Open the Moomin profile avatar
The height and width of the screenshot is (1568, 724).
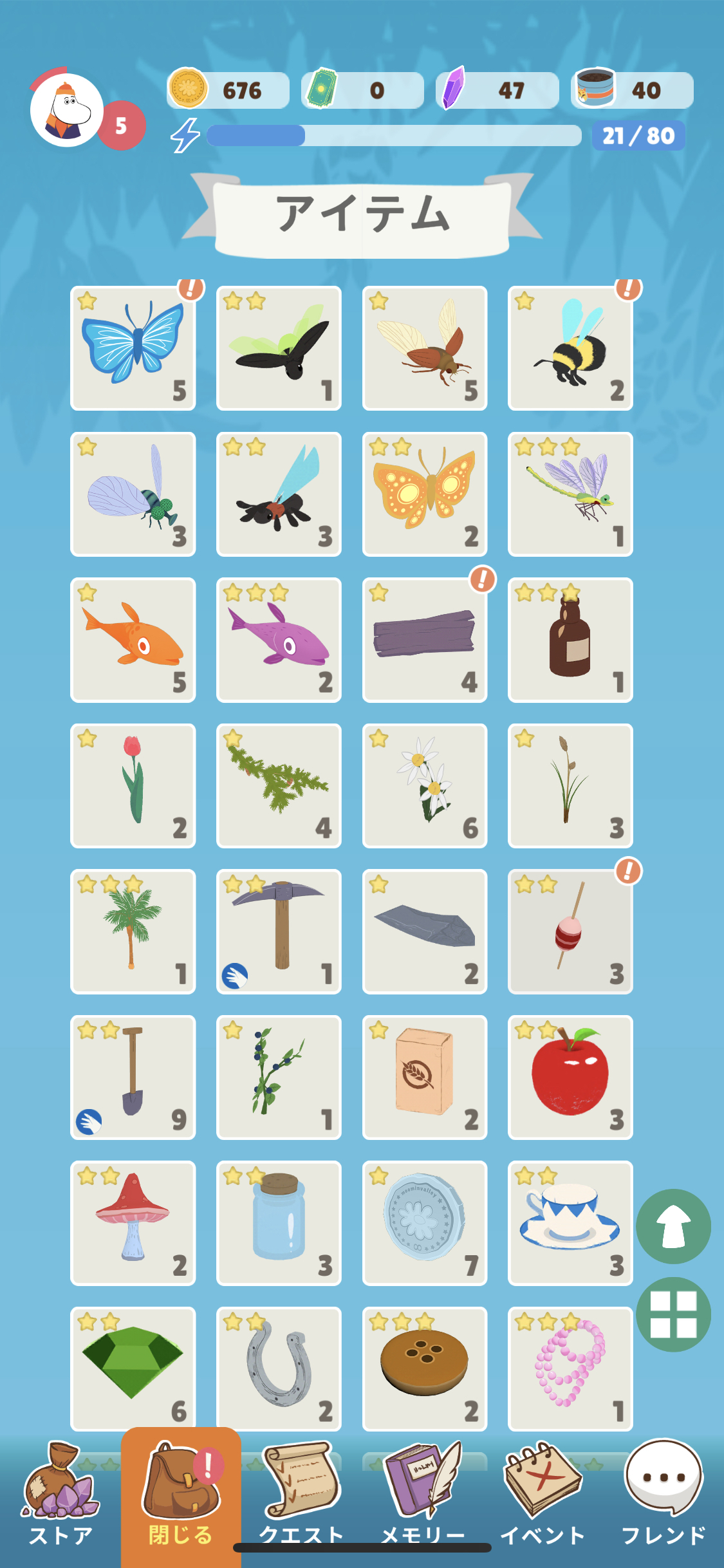[x=67, y=109]
